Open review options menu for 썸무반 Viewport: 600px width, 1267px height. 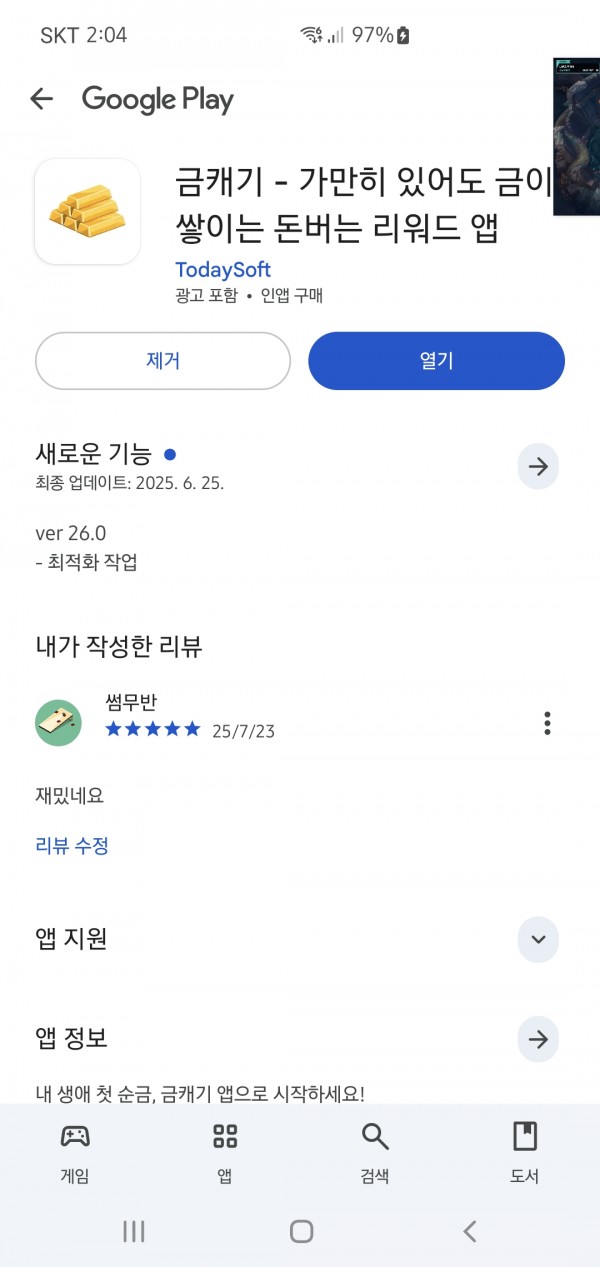click(x=547, y=723)
